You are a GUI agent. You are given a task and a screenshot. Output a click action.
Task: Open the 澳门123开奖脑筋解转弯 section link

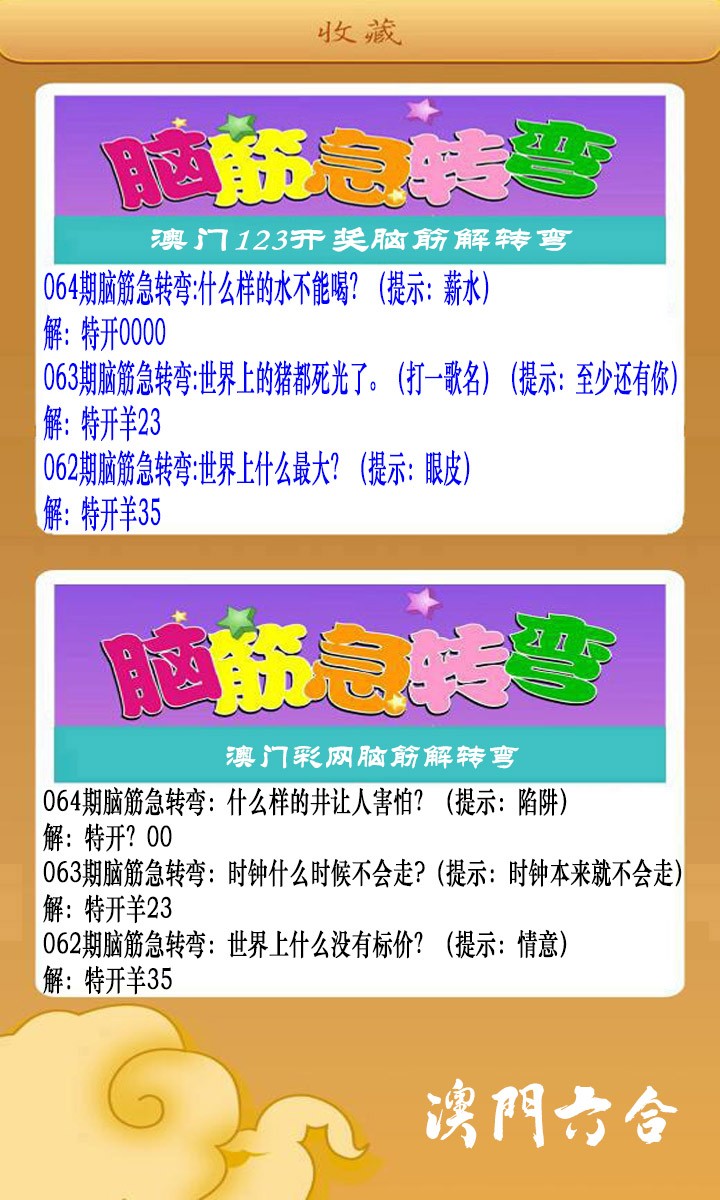(x=360, y=238)
